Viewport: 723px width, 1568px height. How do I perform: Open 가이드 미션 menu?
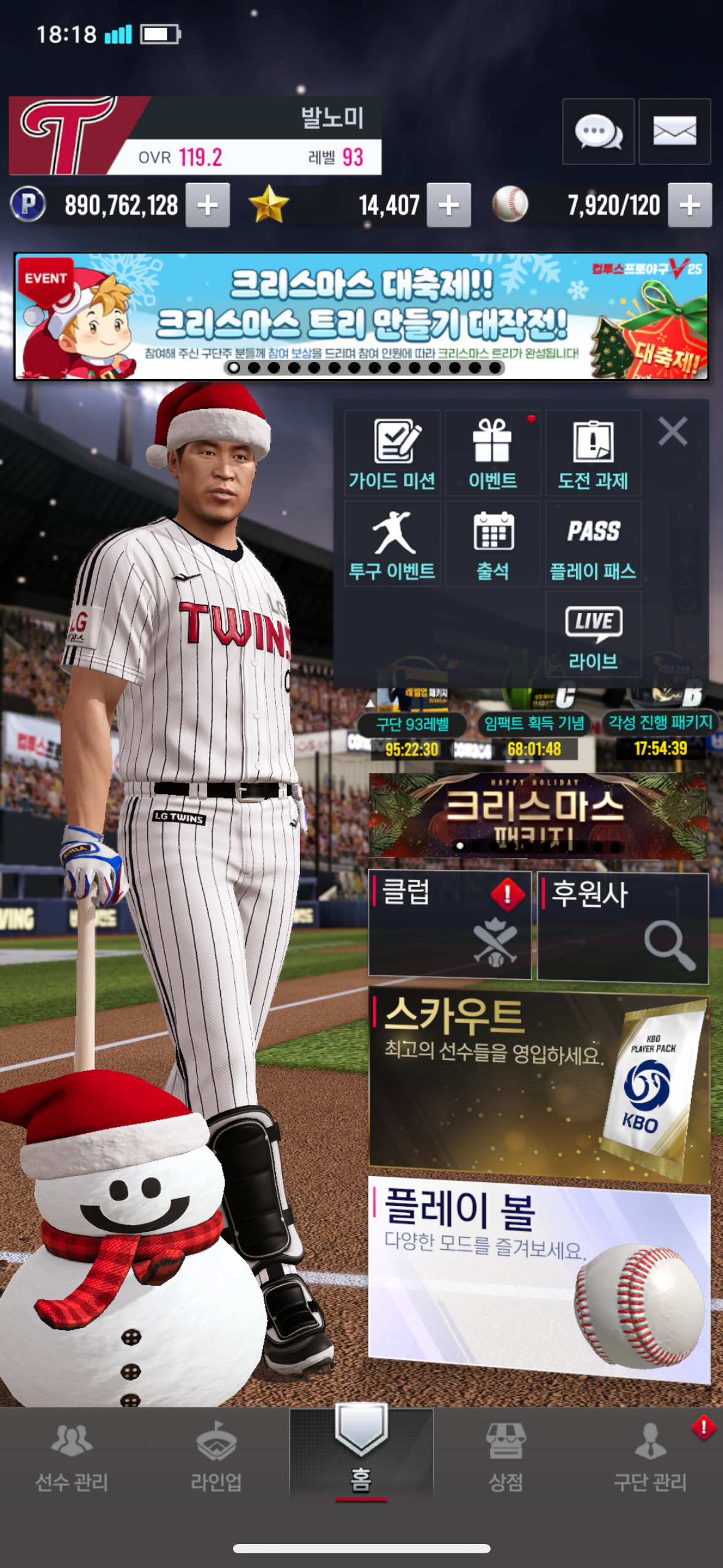[x=392, y=453]
